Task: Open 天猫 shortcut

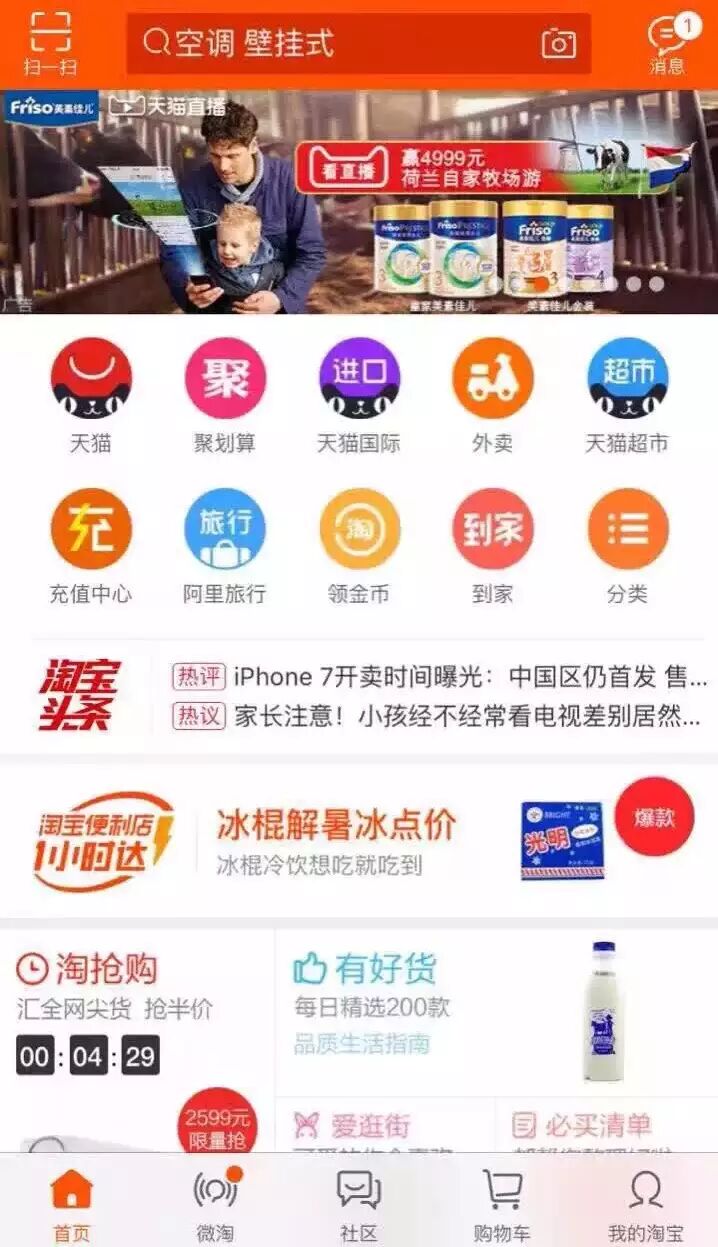Action: pos(91,395)
